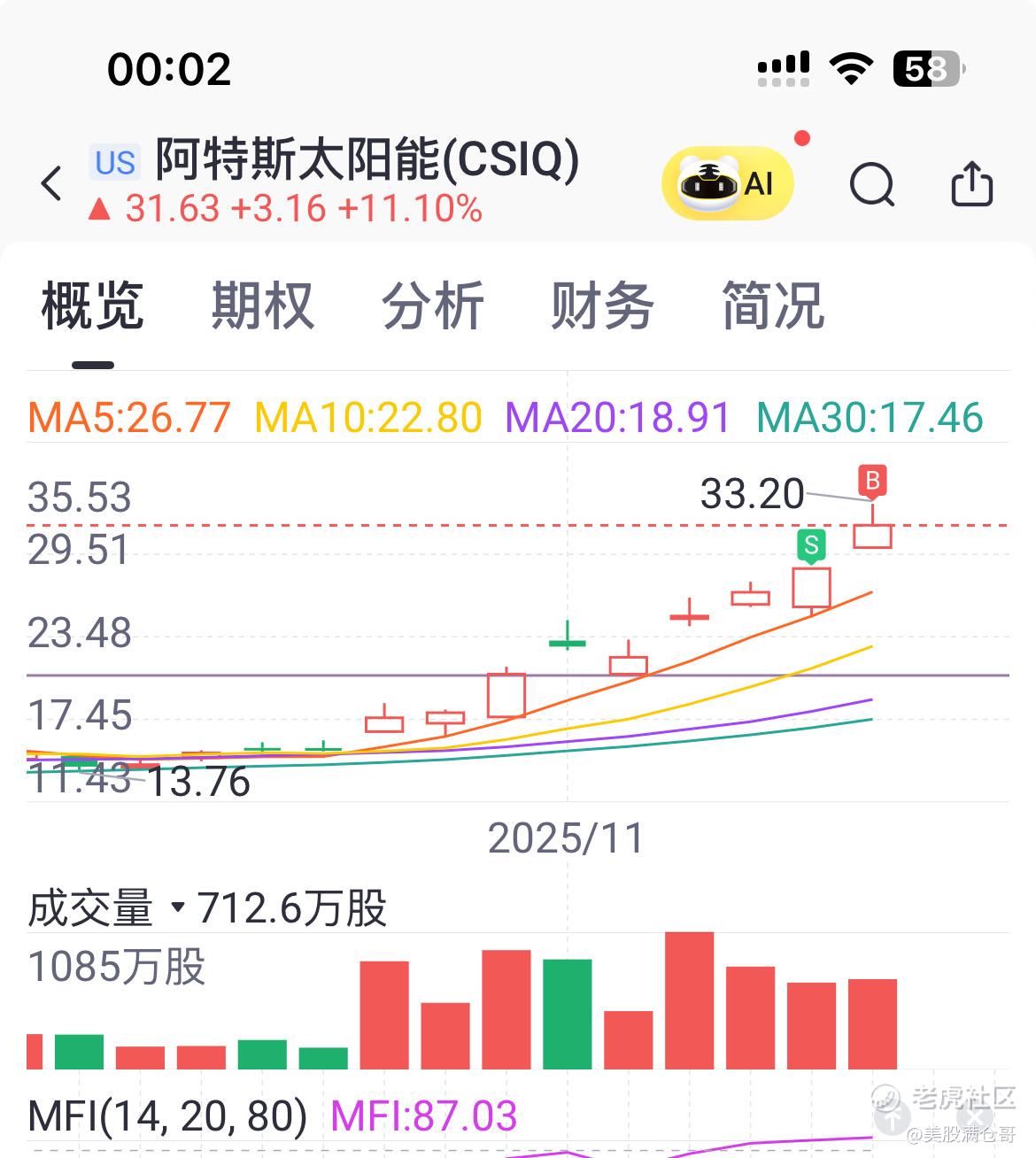Expand the 成交量 indicator dropdown
Image resolution: width=1036 pixels, height=1158 pixels.
(x=177, y=908)
